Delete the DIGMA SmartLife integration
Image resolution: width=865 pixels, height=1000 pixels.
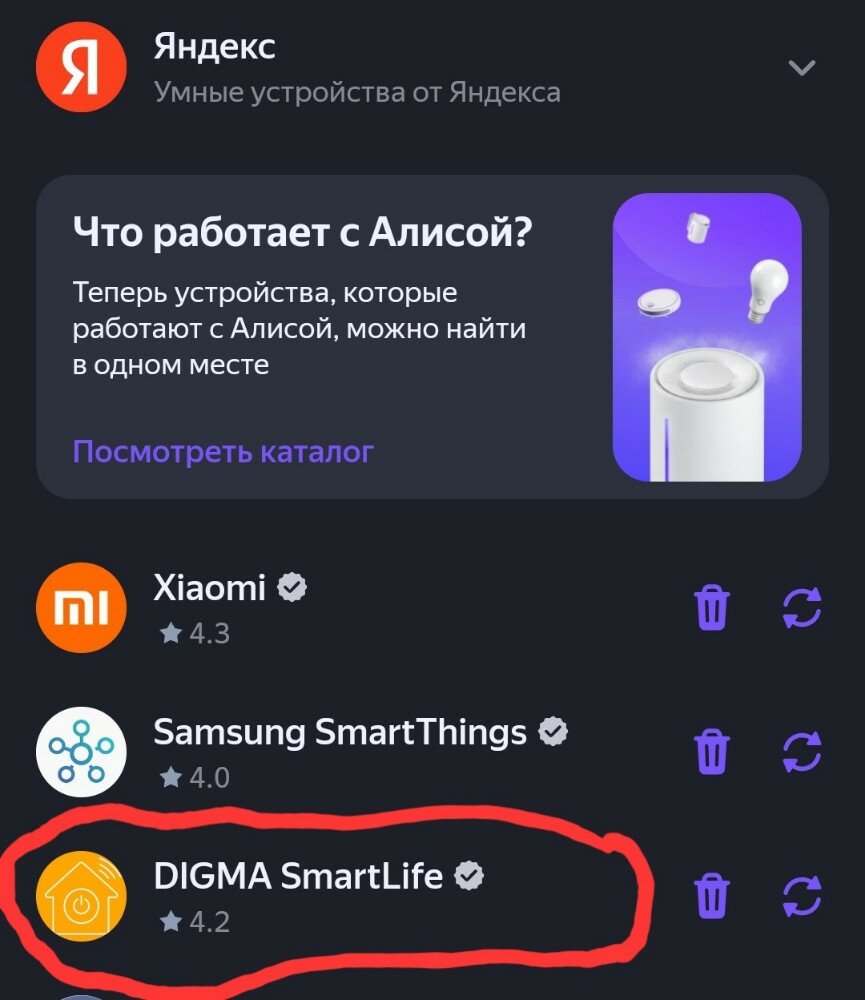[712, 896]
